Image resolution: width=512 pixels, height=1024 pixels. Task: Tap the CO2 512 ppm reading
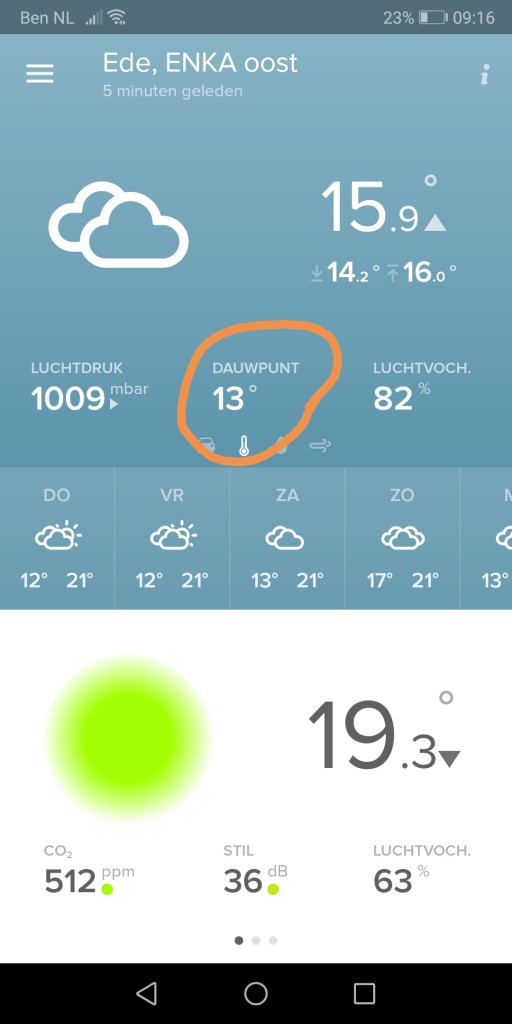89,872
